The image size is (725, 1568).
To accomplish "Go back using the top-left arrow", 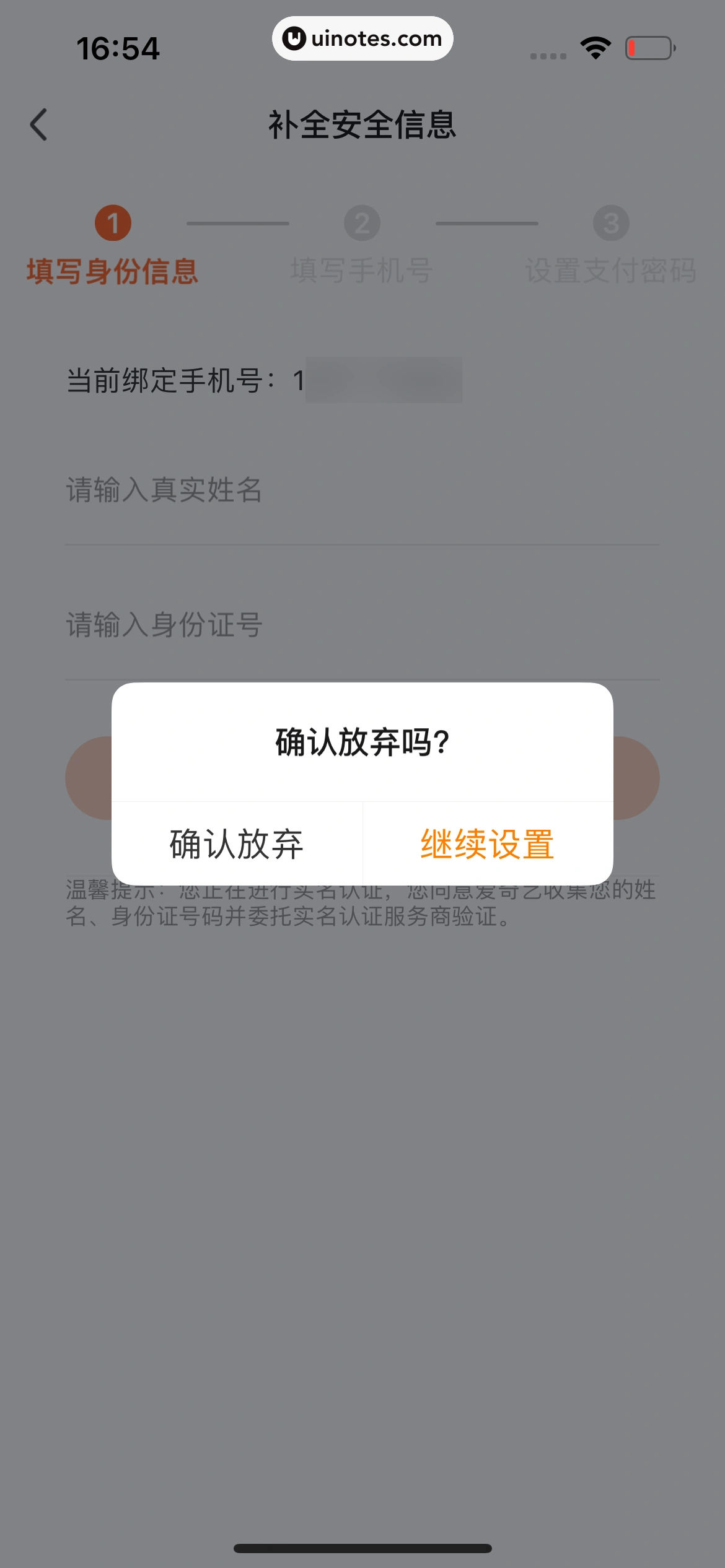I will click(38, 124).
